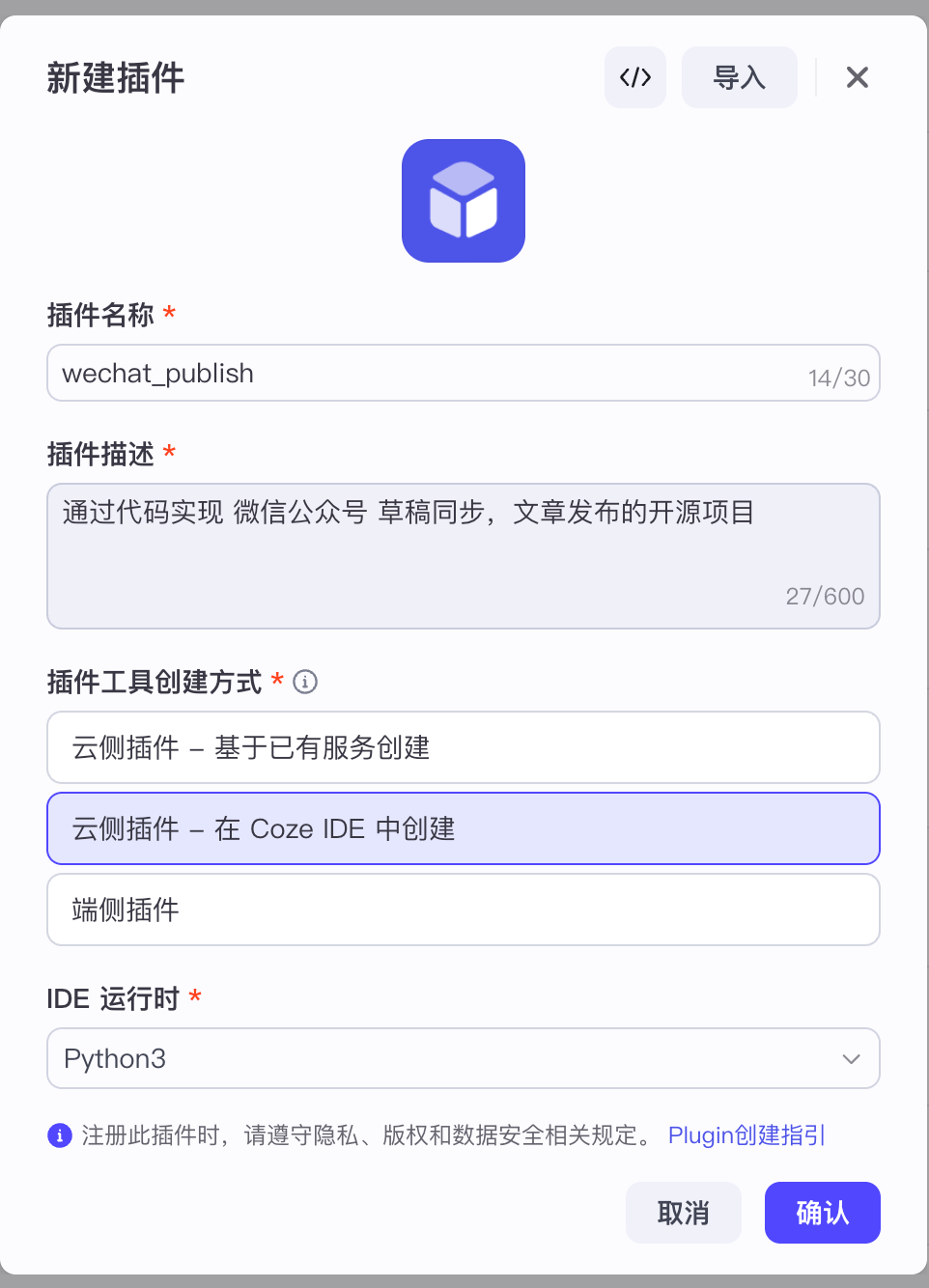Click the 新建插件 dialog title
Screen dimensions: 929x1288
[x=115, y=78]
